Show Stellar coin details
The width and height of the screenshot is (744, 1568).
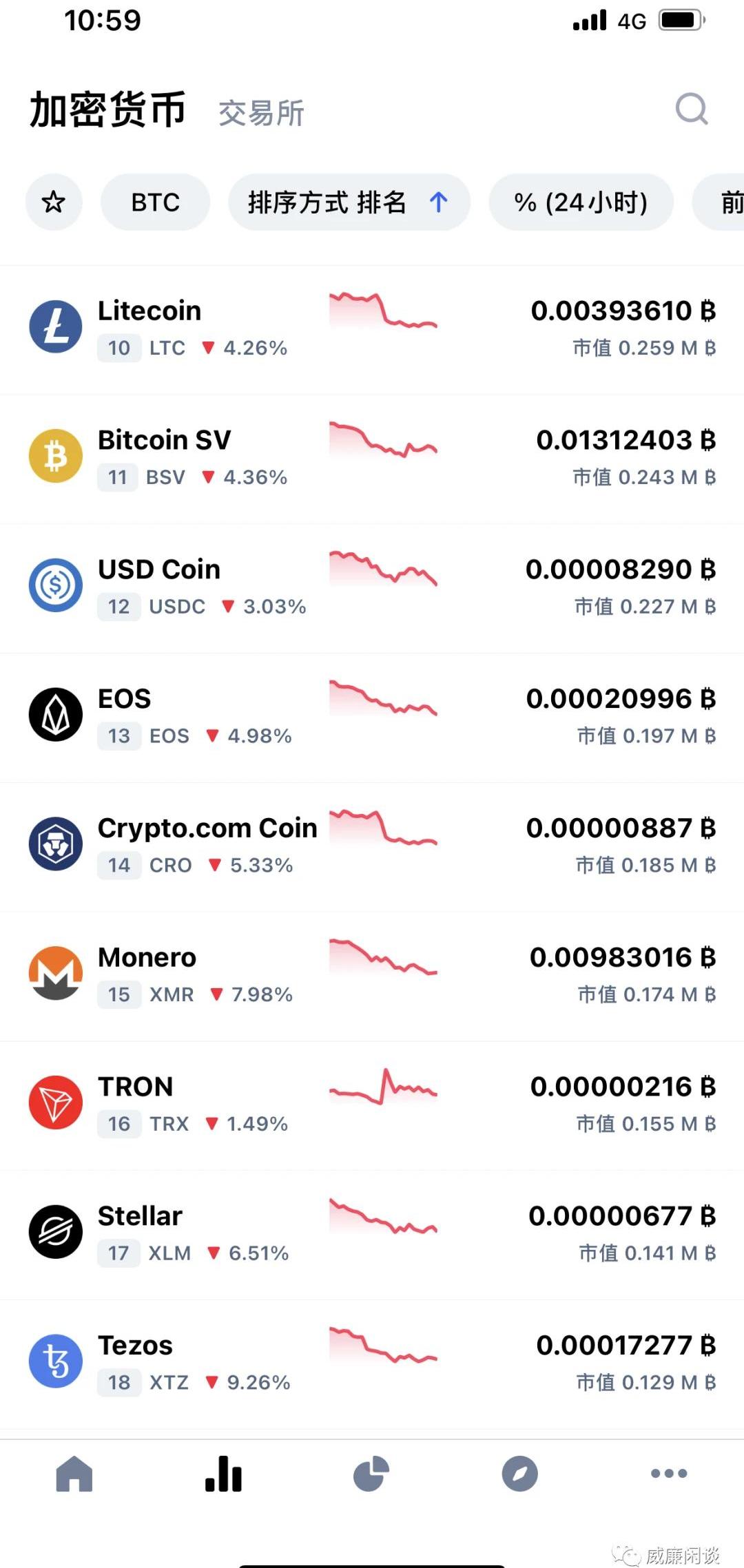coord(372,1233)
